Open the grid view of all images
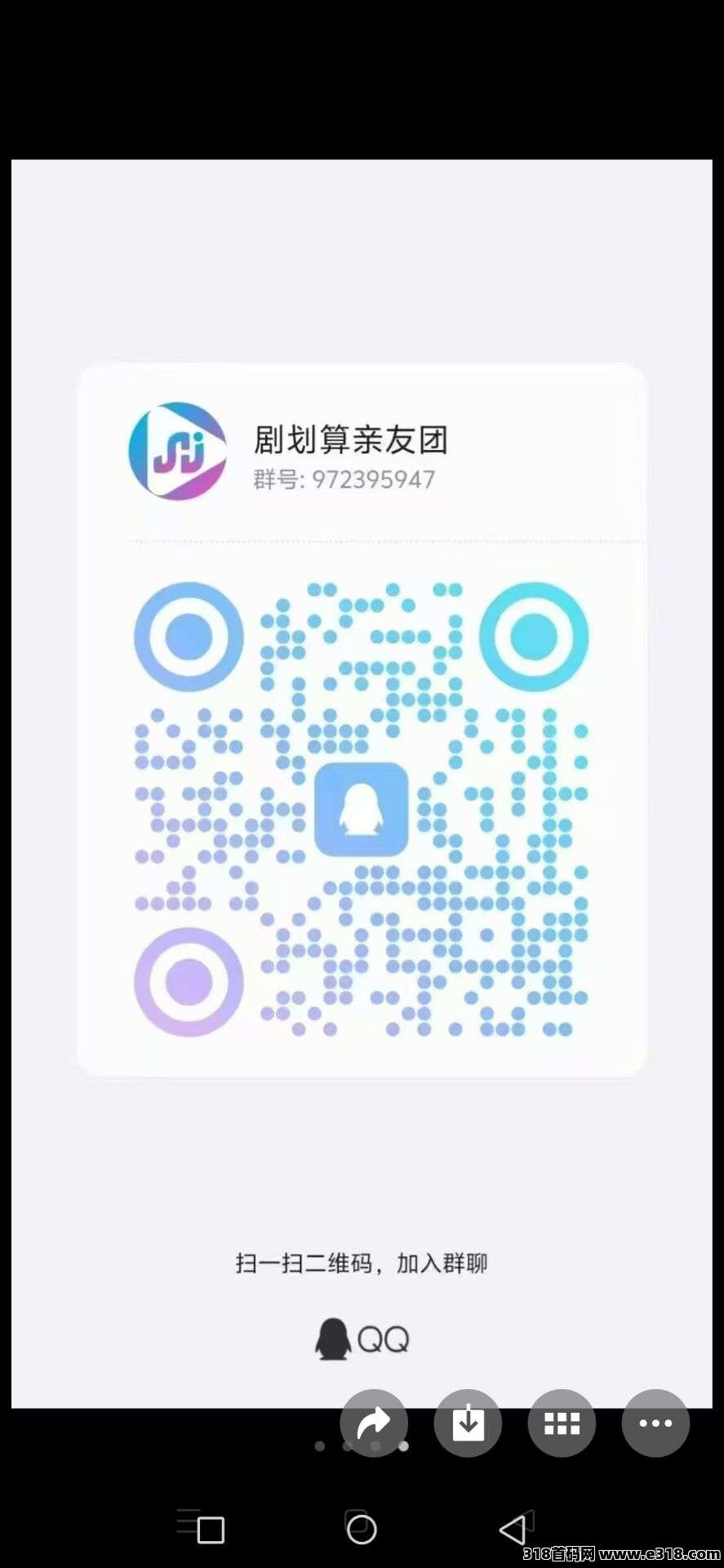724x1568 pixels. click(562, 1423)
